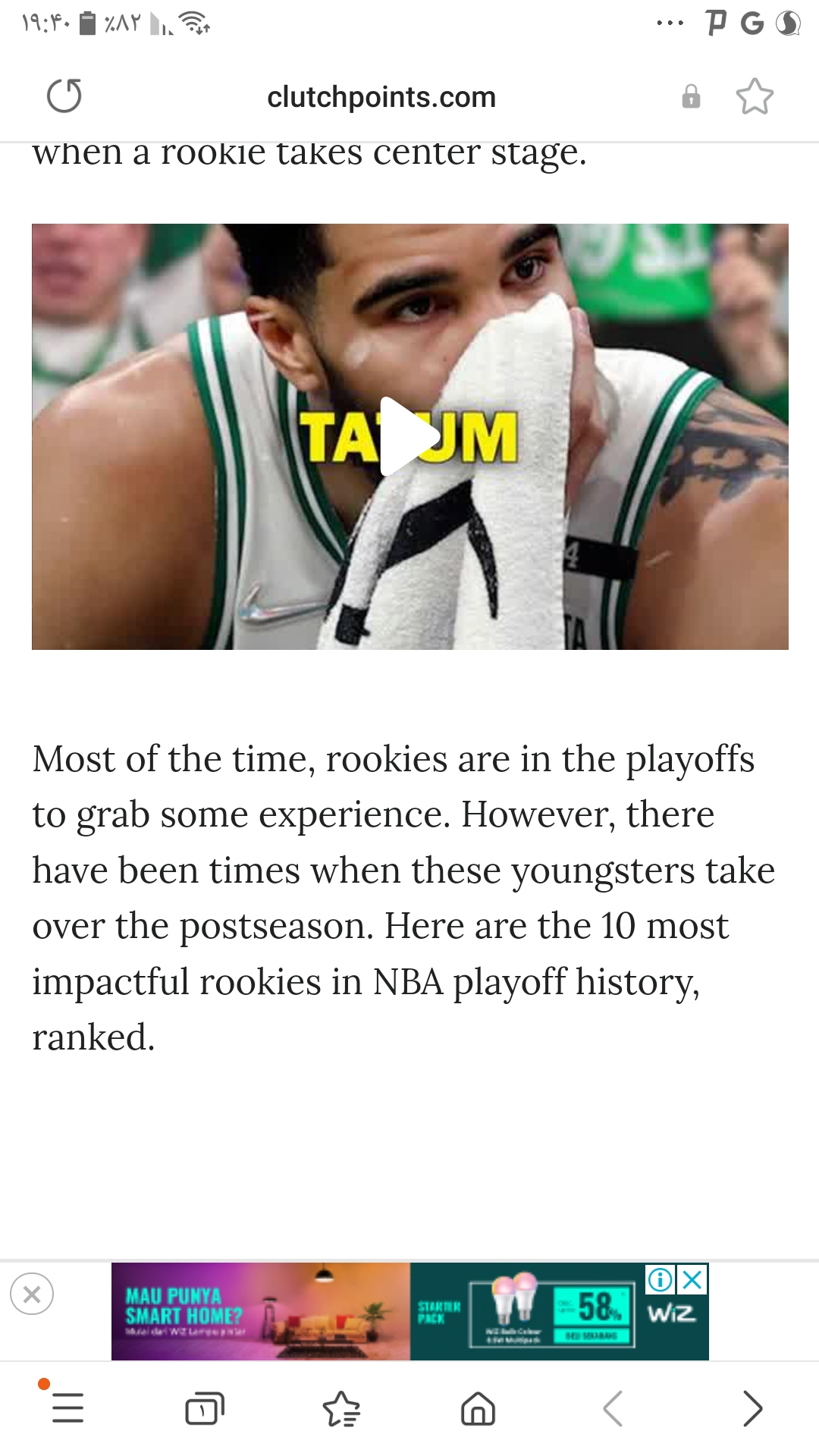This screenshot has height=1456, width=819.
Task: Play the Tatum video
Action: click(409, 436)
